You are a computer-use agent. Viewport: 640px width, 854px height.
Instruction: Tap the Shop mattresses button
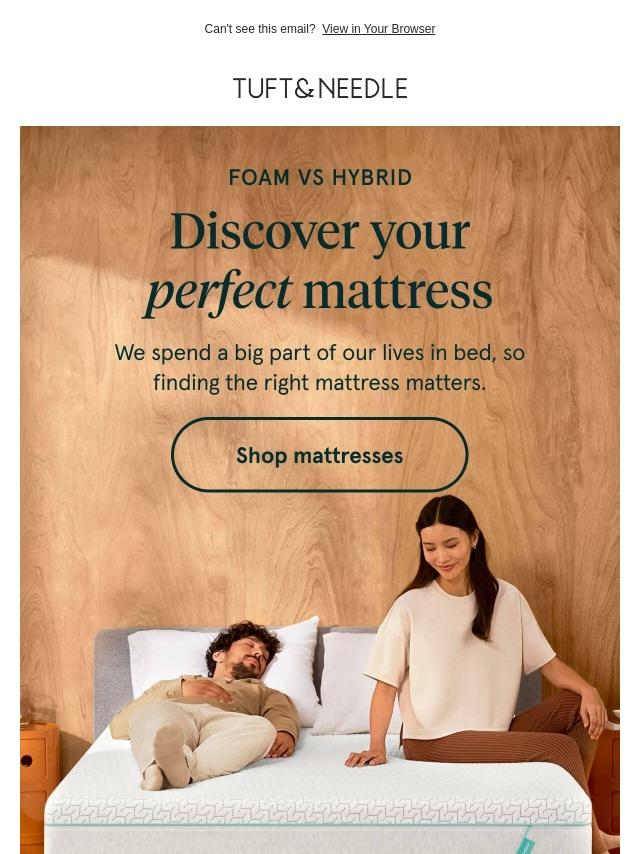point(319,455)
